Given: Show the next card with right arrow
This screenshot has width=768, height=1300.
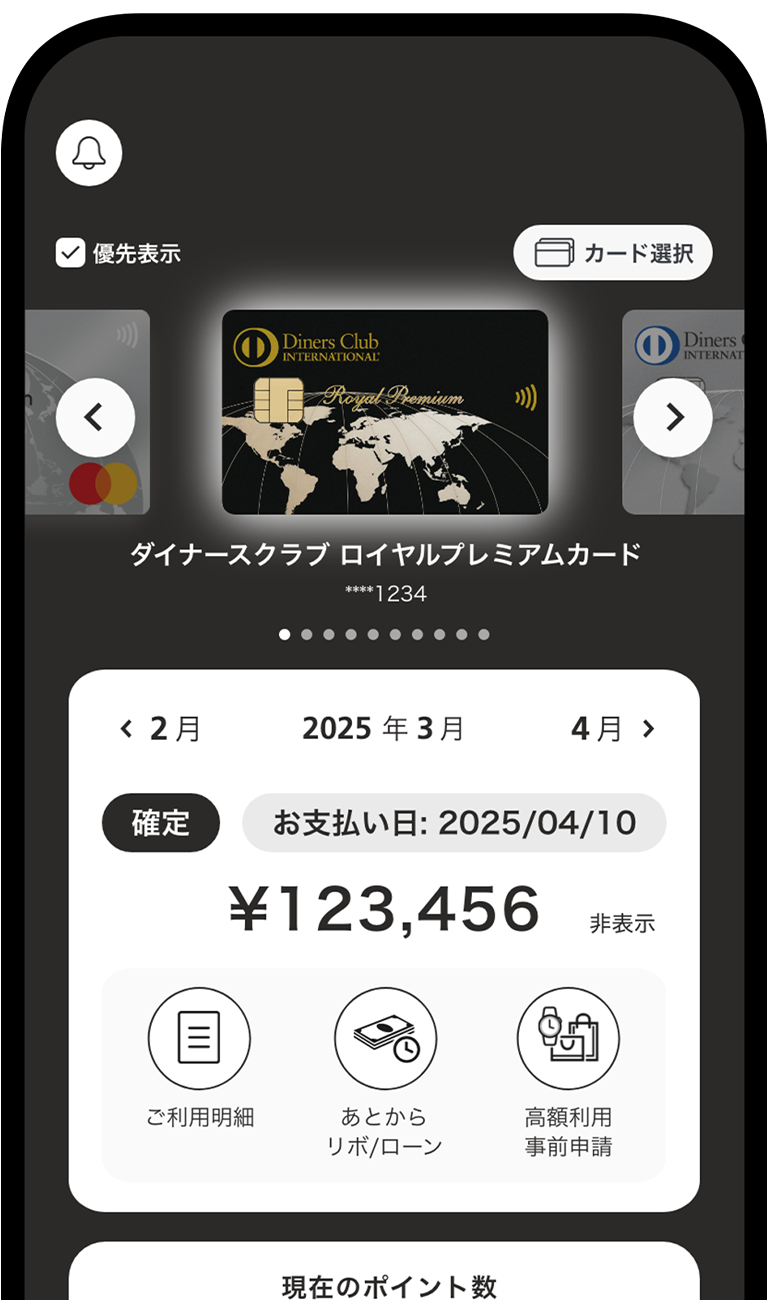Looking at the screenshot, I should [x=673, y=417].
